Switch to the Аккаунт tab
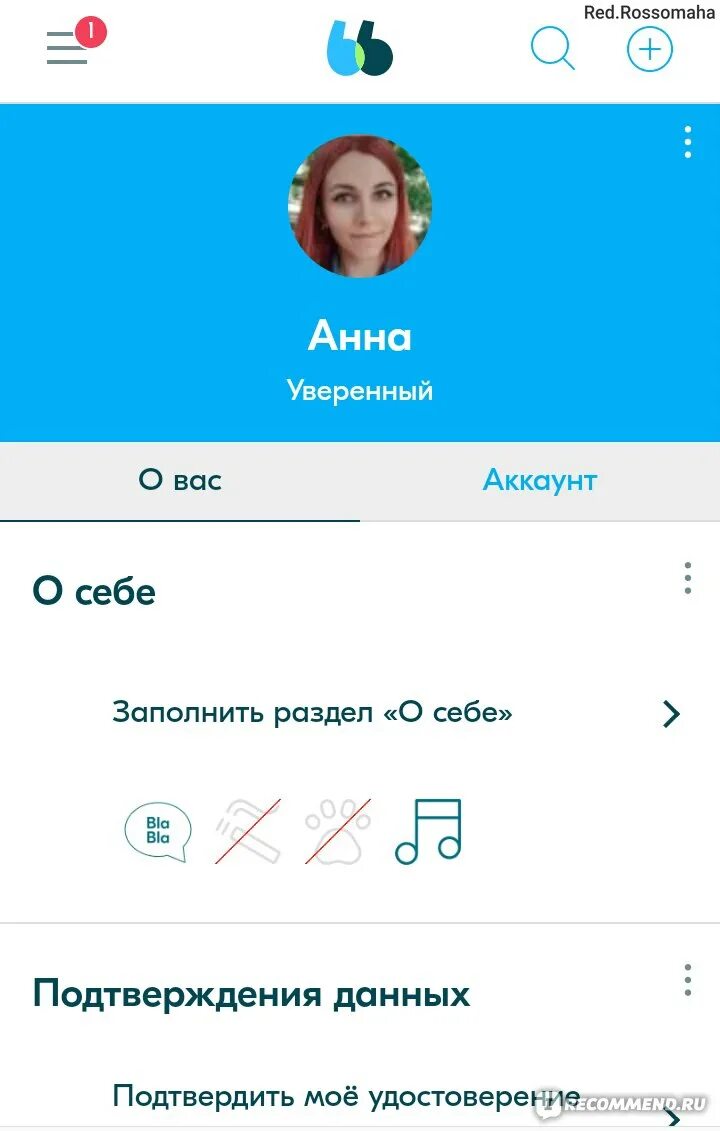Viewport: 720px width, 1131px height. [540, 480]
